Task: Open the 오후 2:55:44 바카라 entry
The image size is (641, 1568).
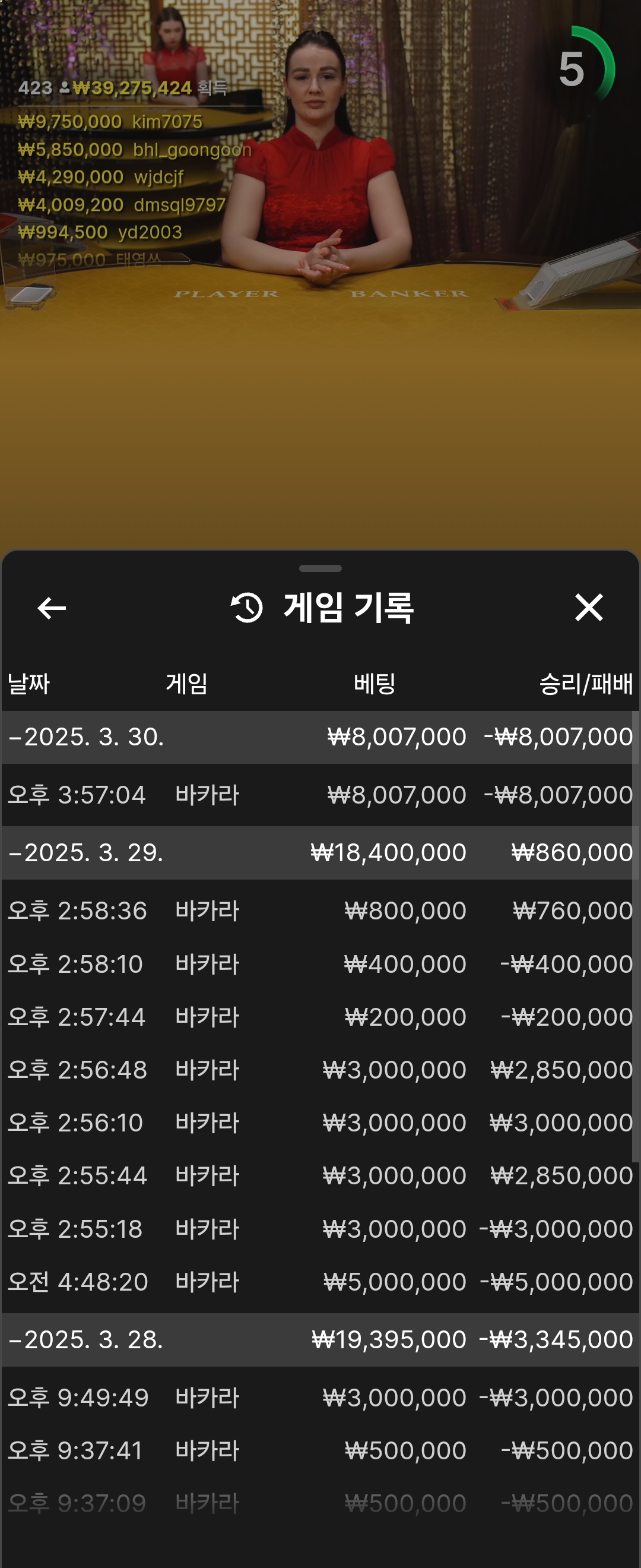Action: pos(319,1175)
